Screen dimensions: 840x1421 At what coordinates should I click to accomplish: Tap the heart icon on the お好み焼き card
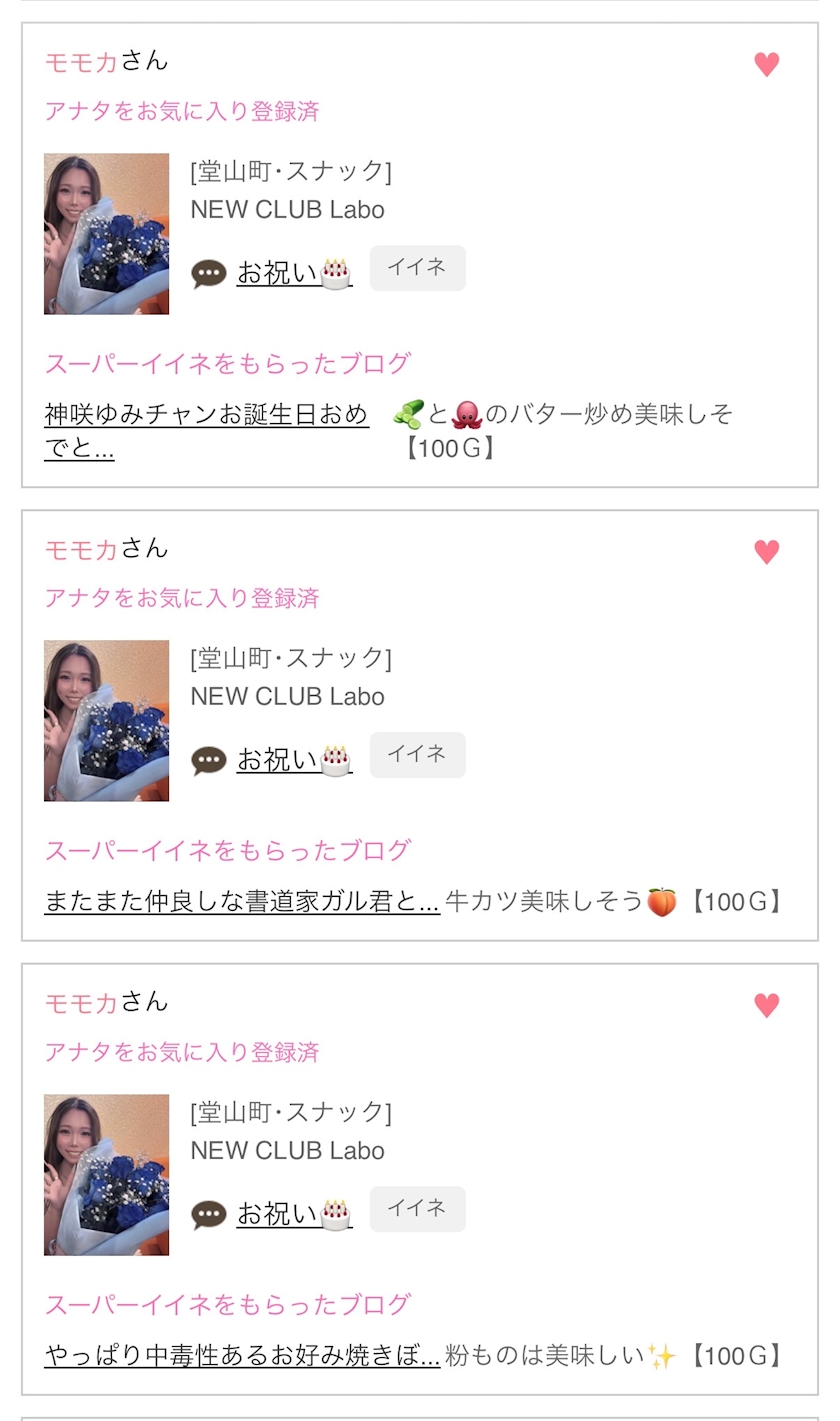(767, 1006)
